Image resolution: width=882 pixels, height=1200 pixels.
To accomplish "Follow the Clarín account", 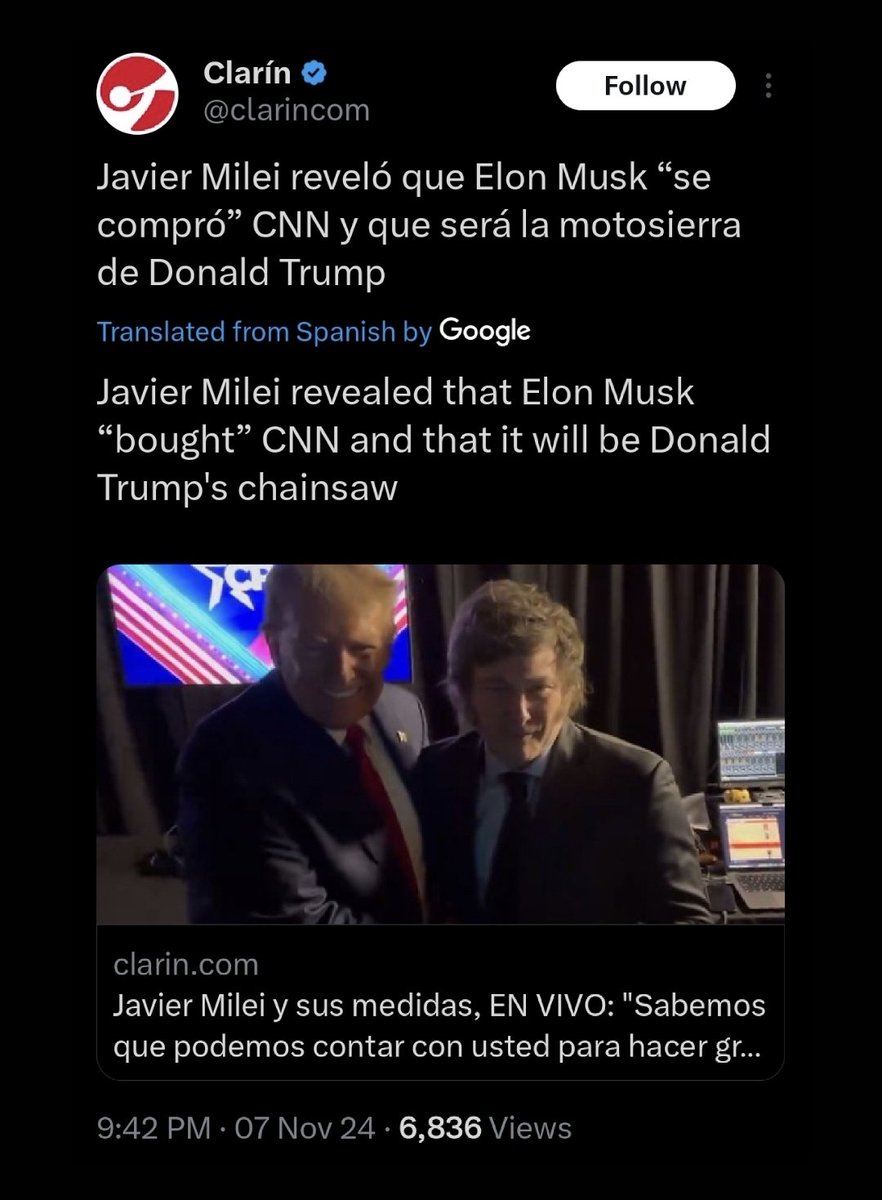I will click(645, 86).
